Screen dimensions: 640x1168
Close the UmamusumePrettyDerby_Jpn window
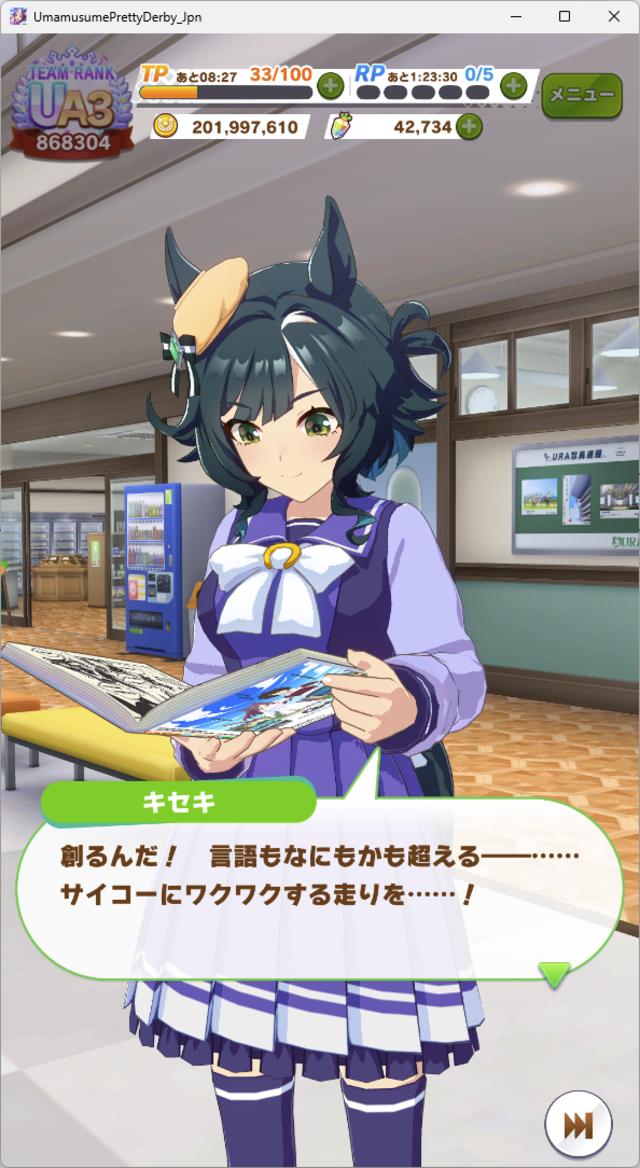tap(613, 17)
